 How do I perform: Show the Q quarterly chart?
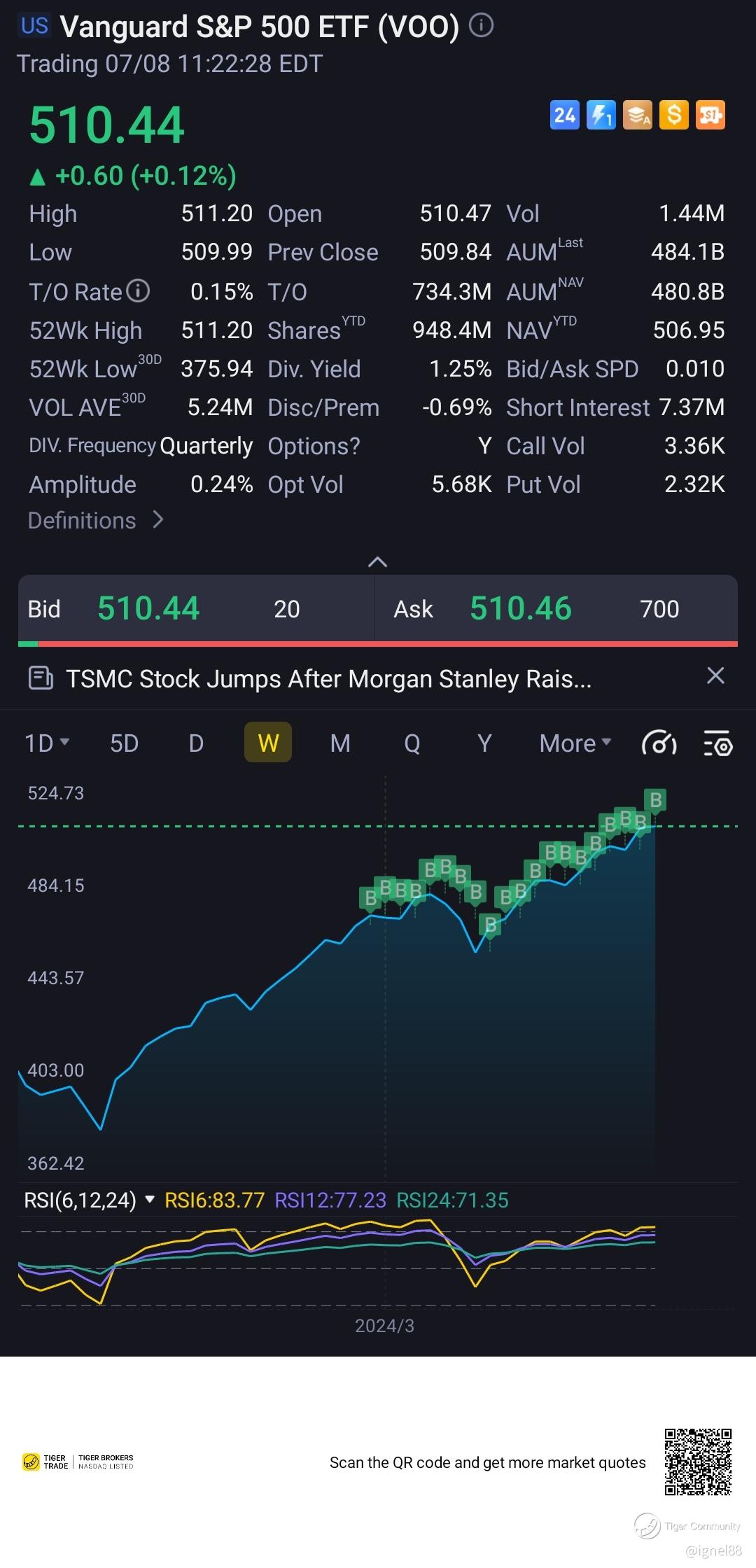(x=412, y=743)
